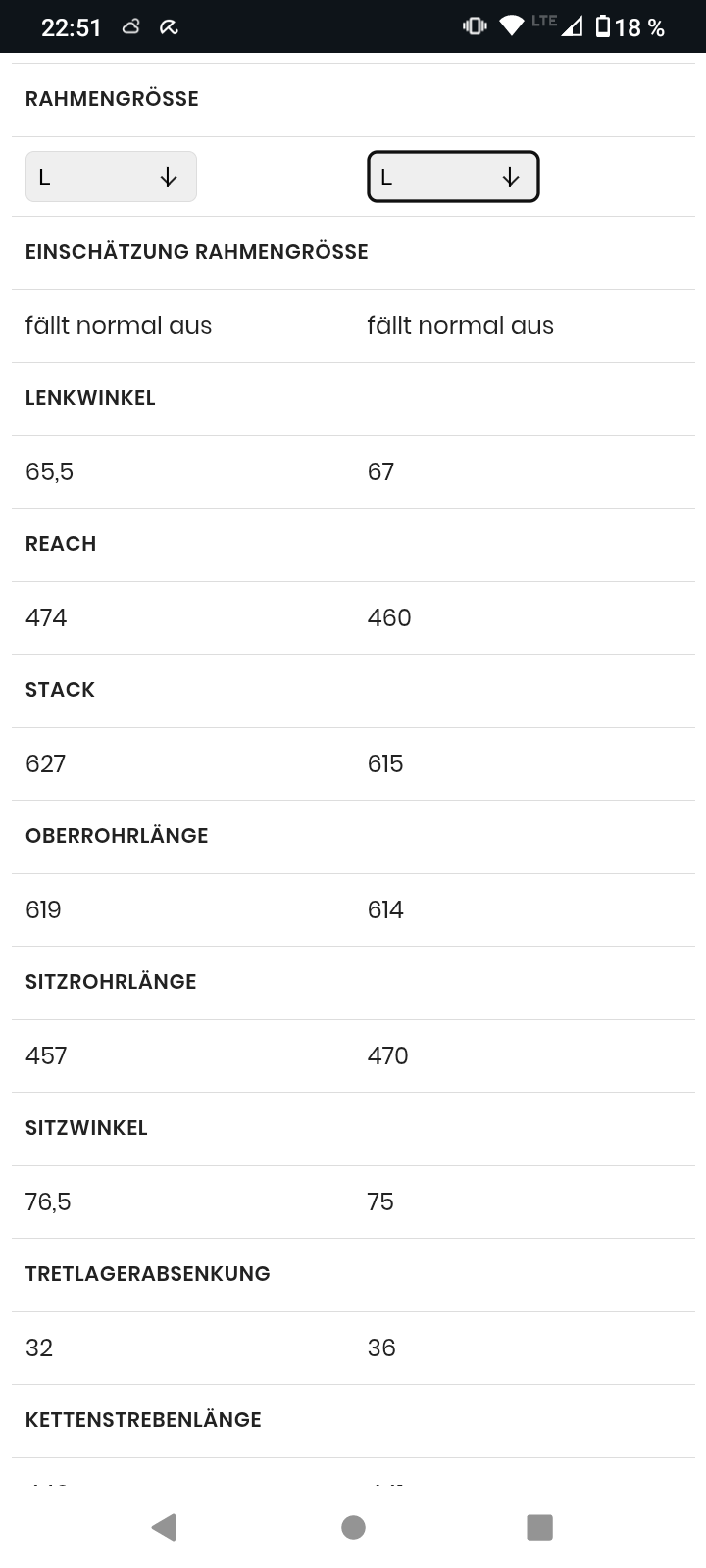706x1568 pixels.
Task: Go back using the system back button
Action: (x=164, y=1526)
